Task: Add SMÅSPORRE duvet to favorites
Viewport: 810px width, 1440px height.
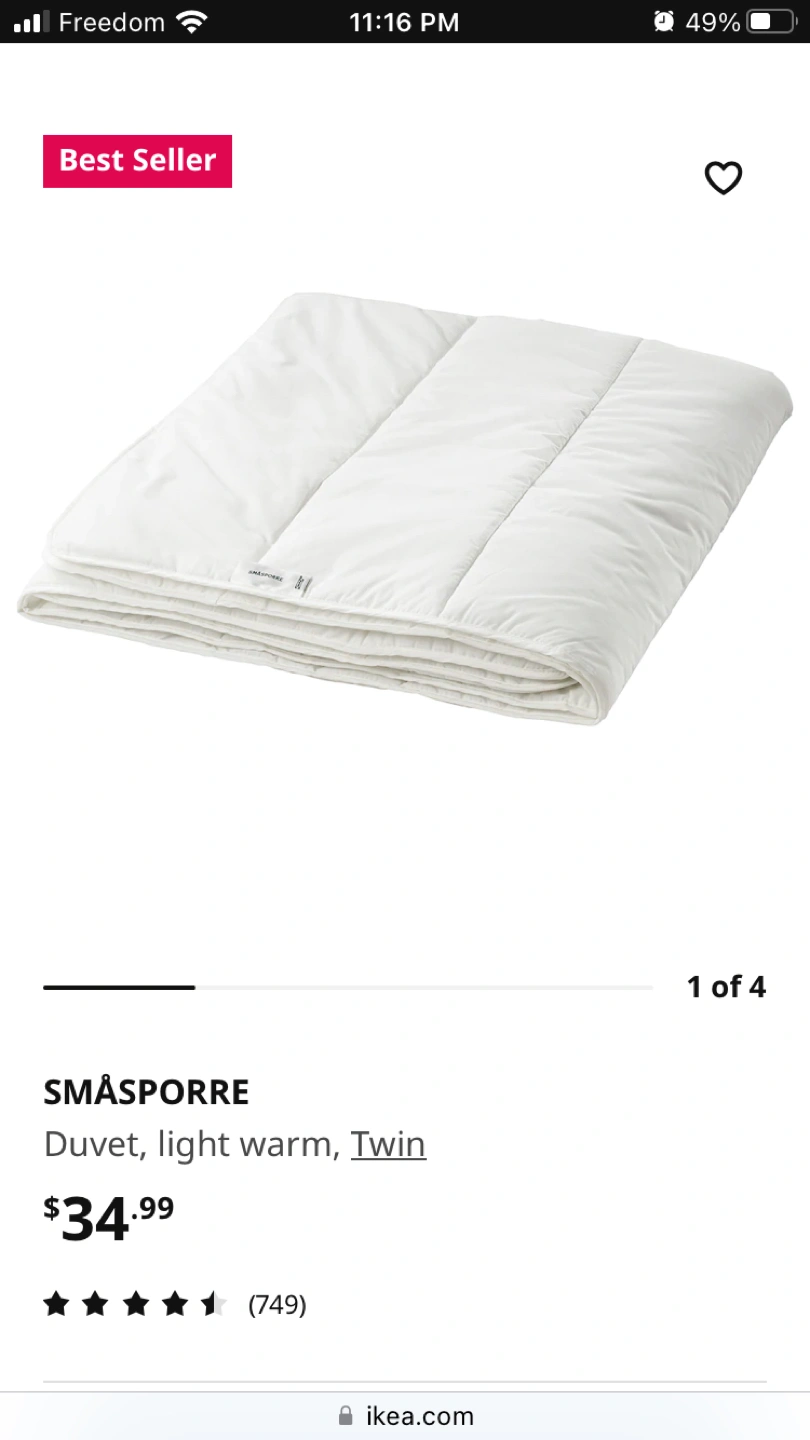Action: (x=723, y=178)
